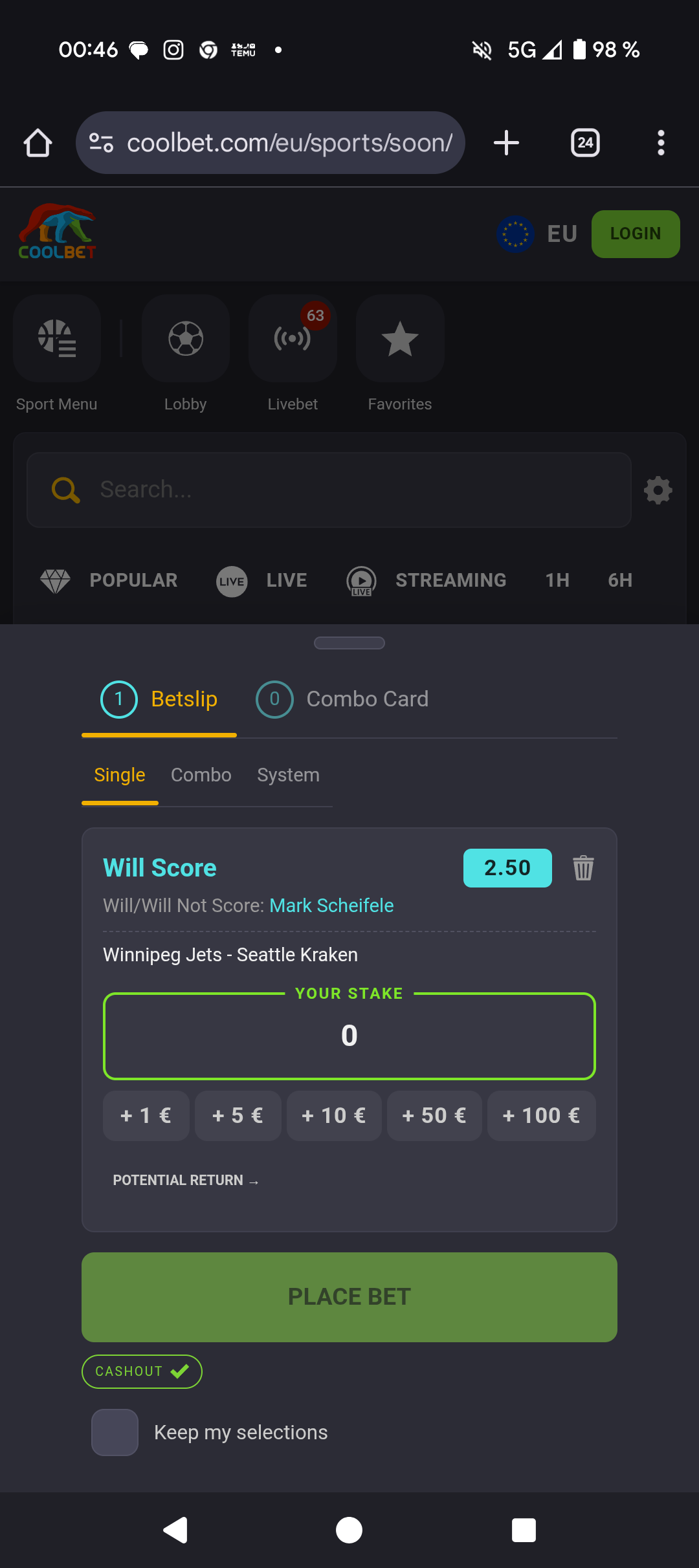Tap the Place Bet button
699x1568 pixels.
(x=349, y=1297)
